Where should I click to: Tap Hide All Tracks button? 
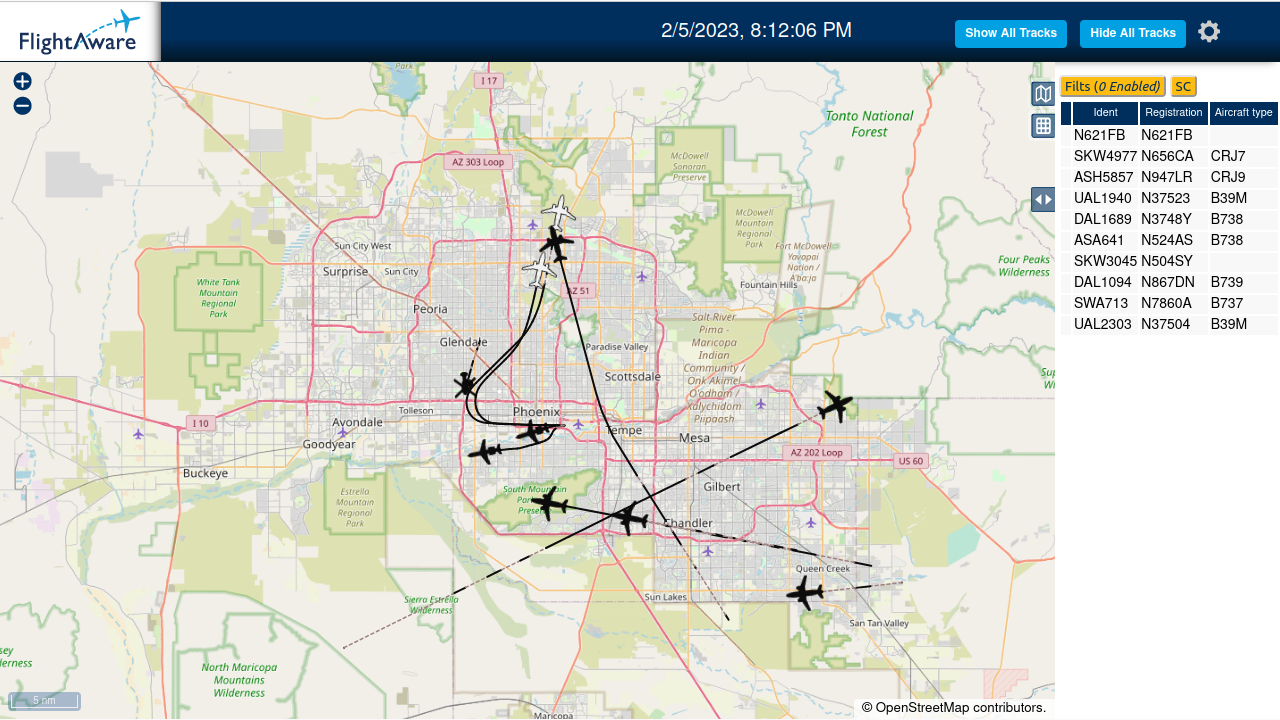1132,33
